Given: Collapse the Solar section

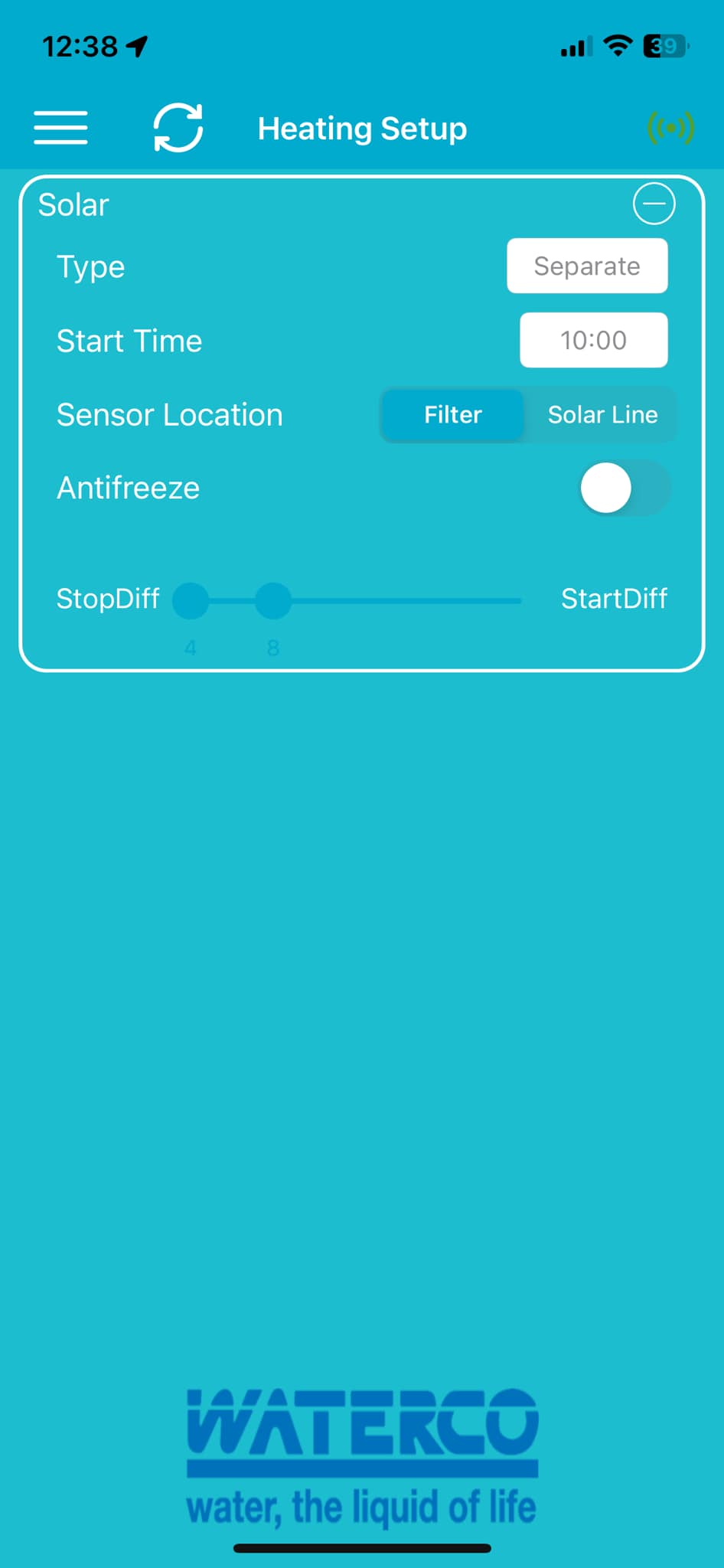Looking at the screenshot, I should point(654,204).
